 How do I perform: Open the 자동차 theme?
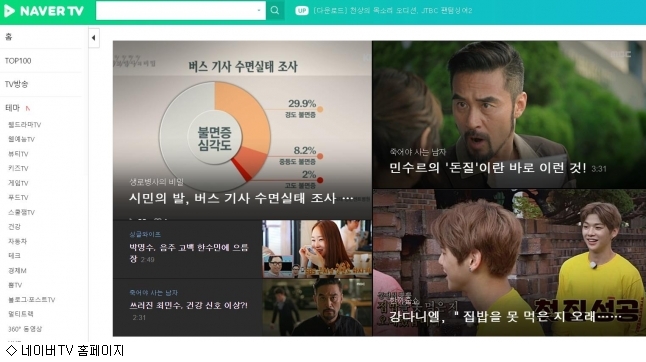[17, 241]
